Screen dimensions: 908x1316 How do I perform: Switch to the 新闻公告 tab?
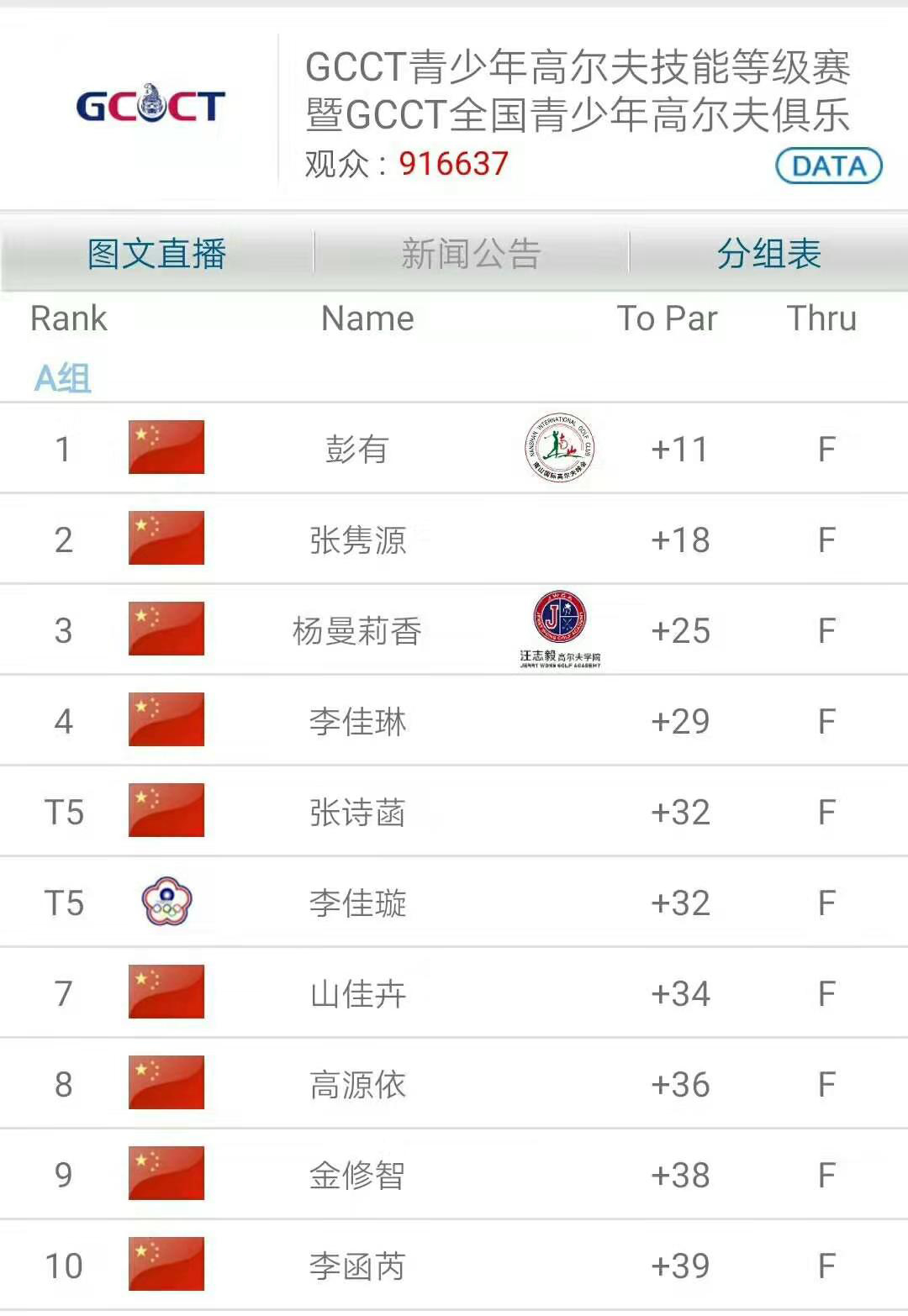pos(471,254)
